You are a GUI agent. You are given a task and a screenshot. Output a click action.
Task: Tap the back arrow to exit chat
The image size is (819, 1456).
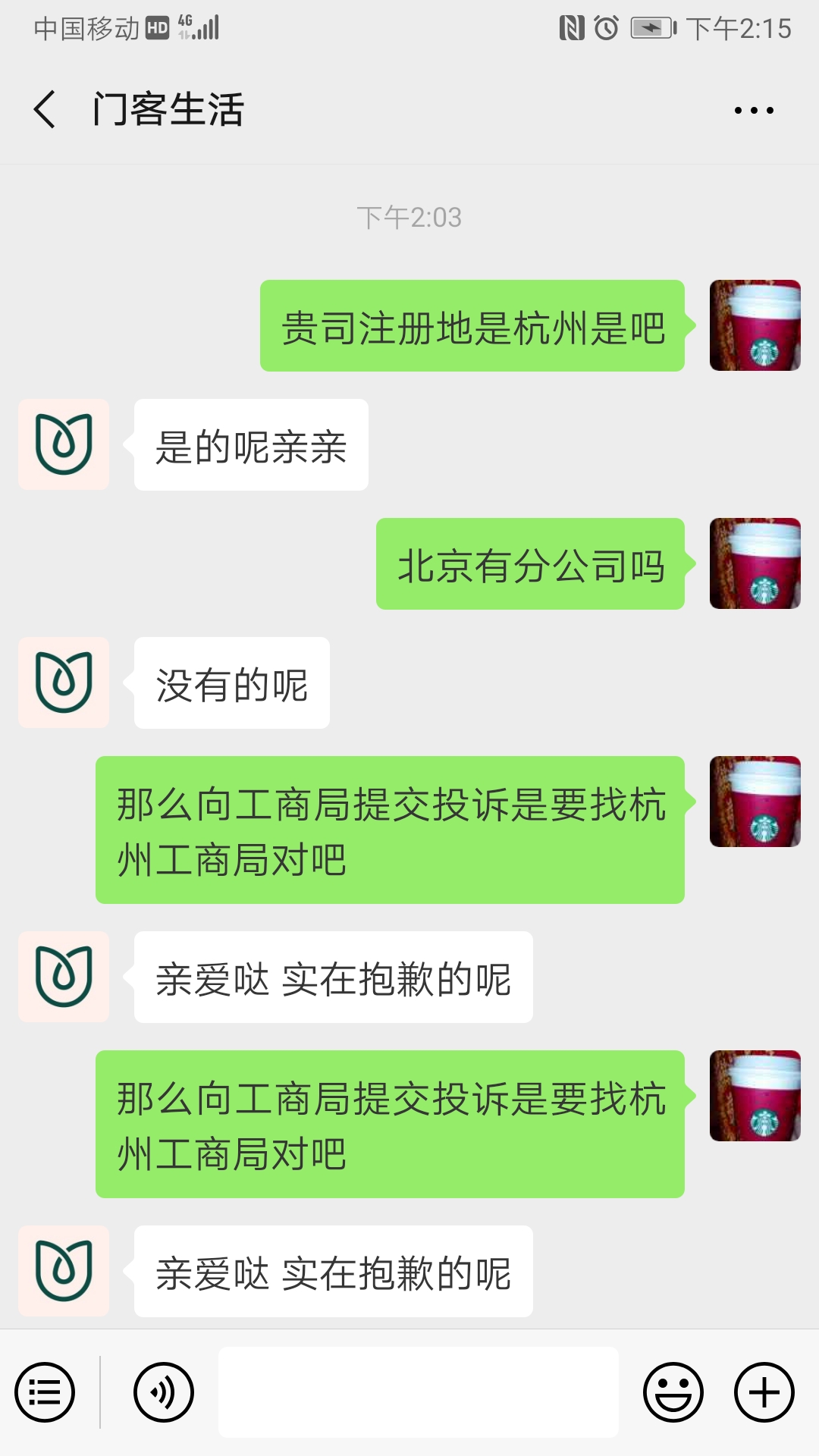click(43, 109)
